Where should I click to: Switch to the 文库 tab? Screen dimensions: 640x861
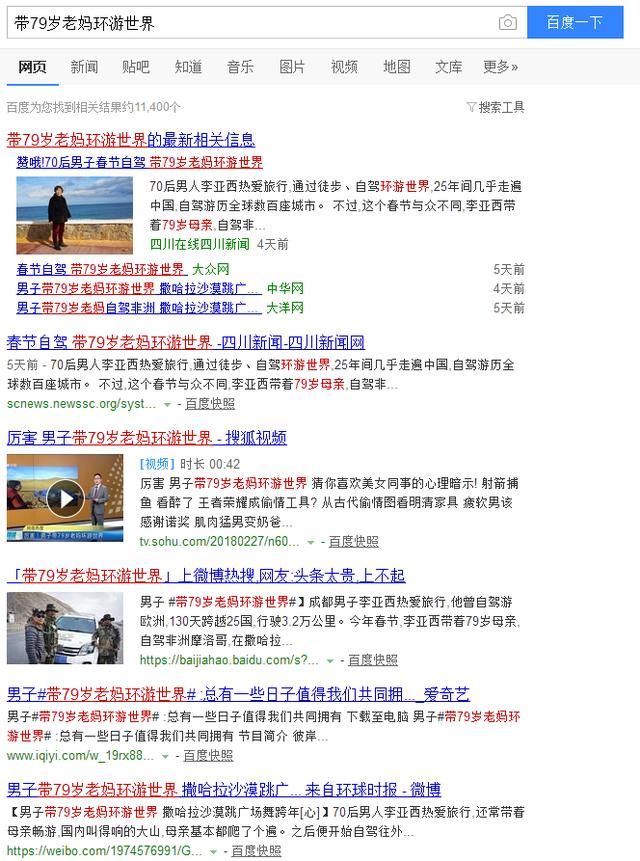point(448,67)
